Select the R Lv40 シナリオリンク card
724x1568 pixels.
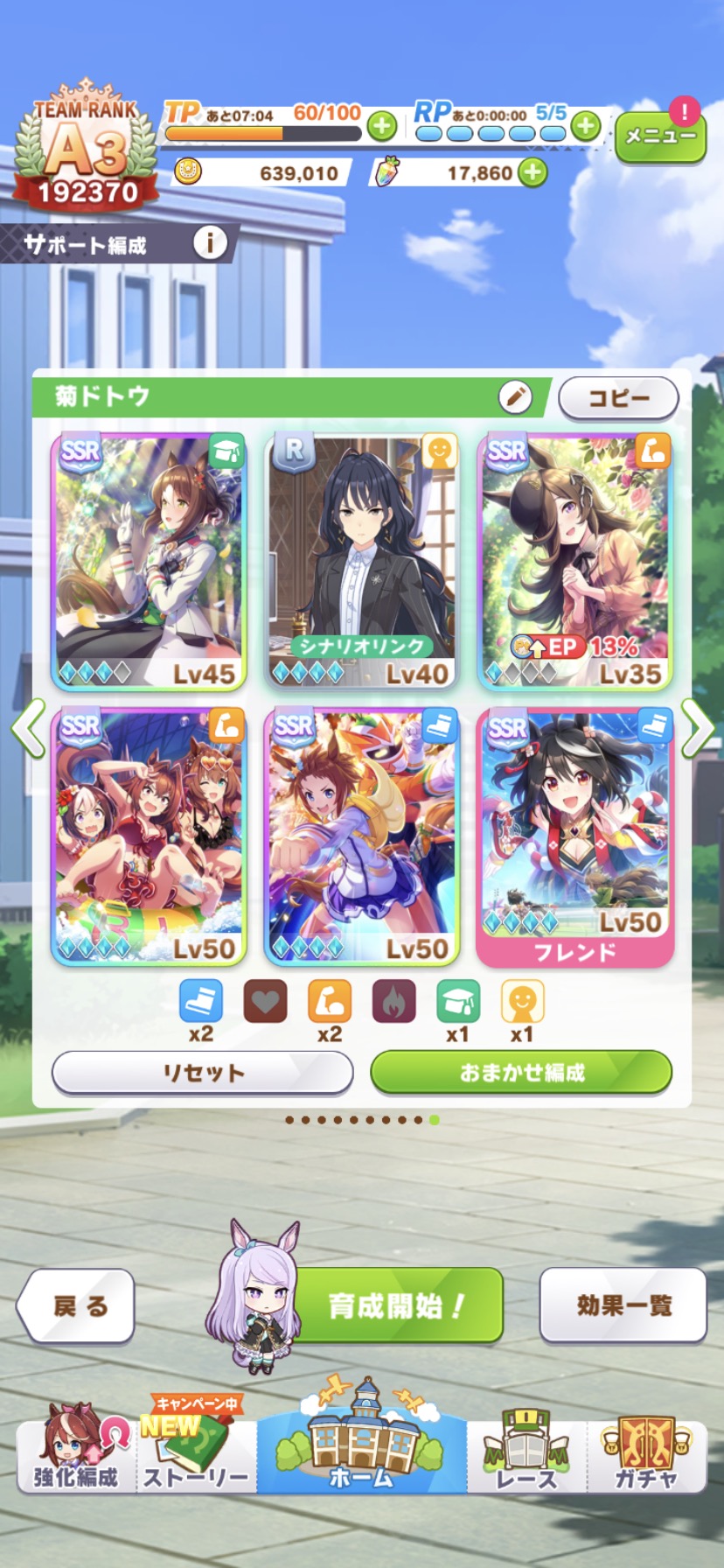362,561
